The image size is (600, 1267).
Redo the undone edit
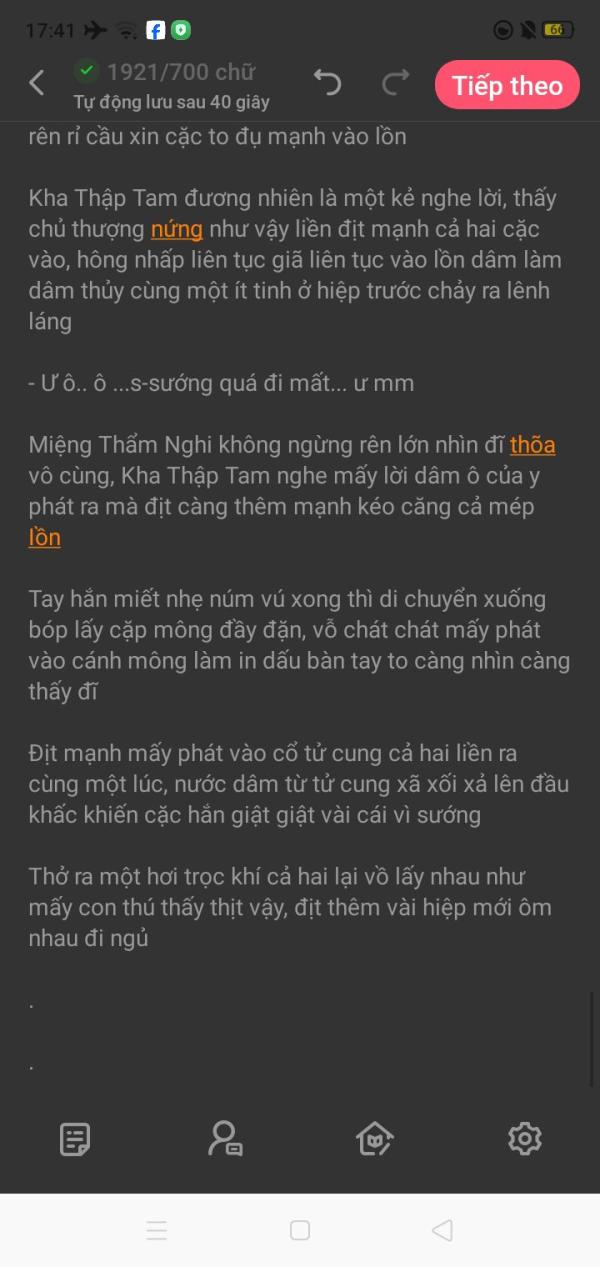396,83
